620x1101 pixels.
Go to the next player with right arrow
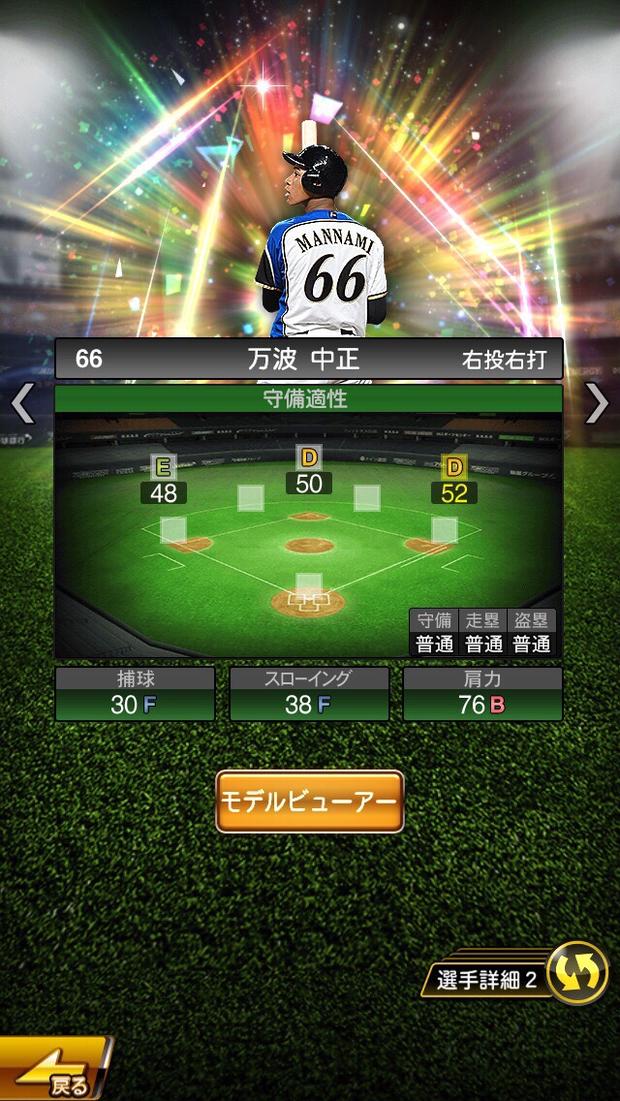[x=596, y=403]
